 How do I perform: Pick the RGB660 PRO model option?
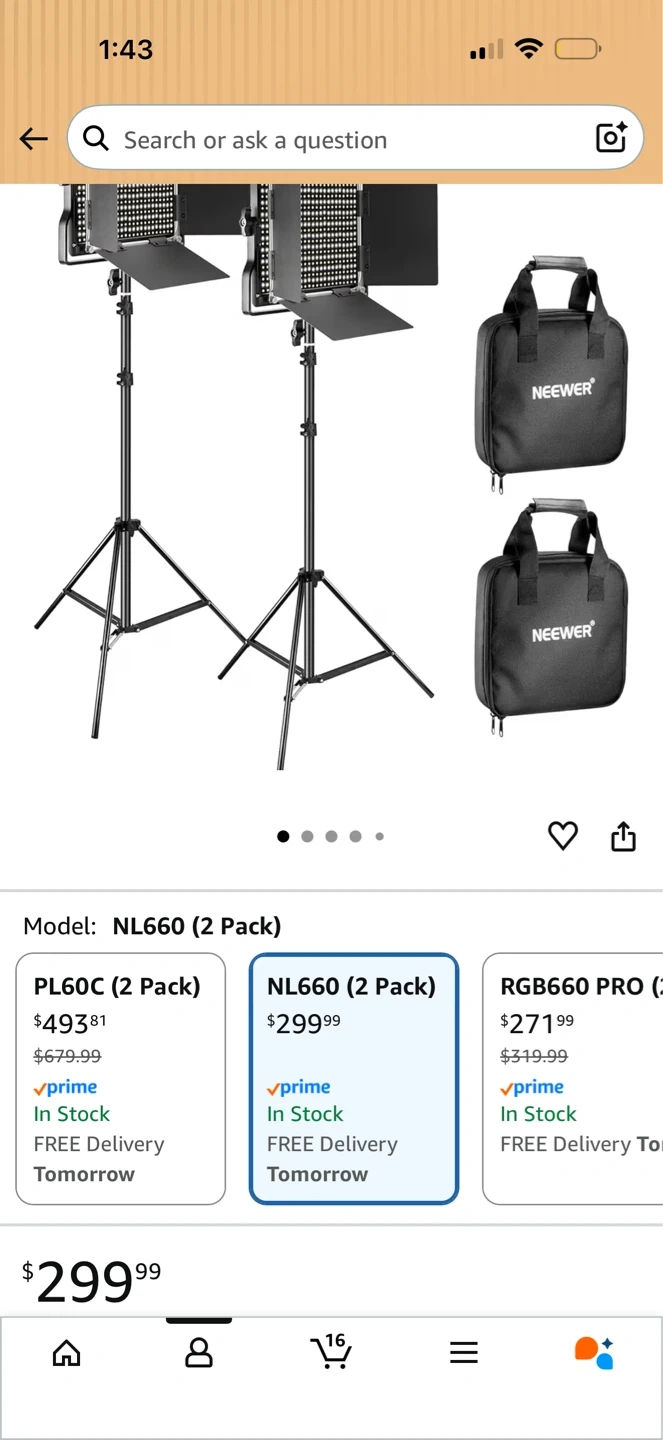click(x=574, y=1078)
